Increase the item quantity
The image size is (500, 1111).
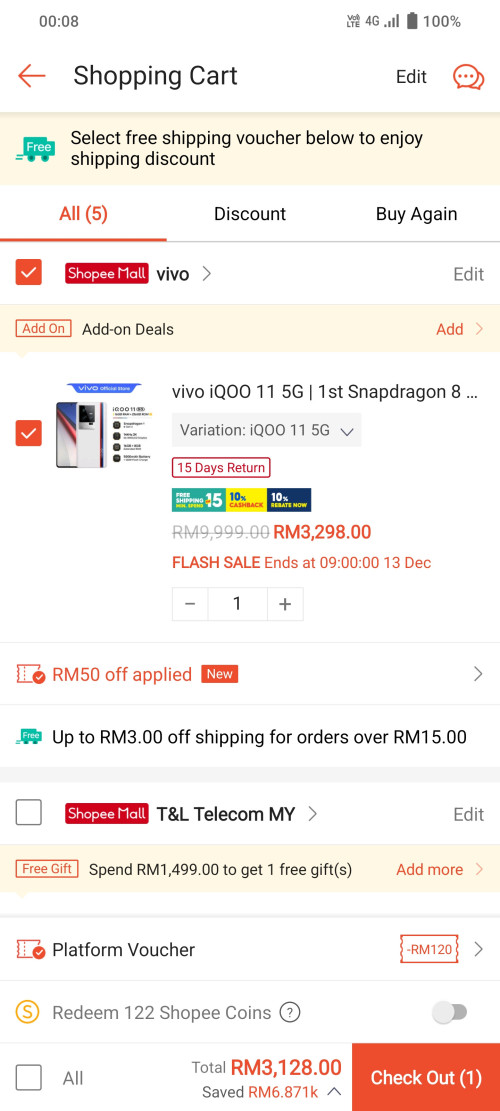click(x=285, y=604)
